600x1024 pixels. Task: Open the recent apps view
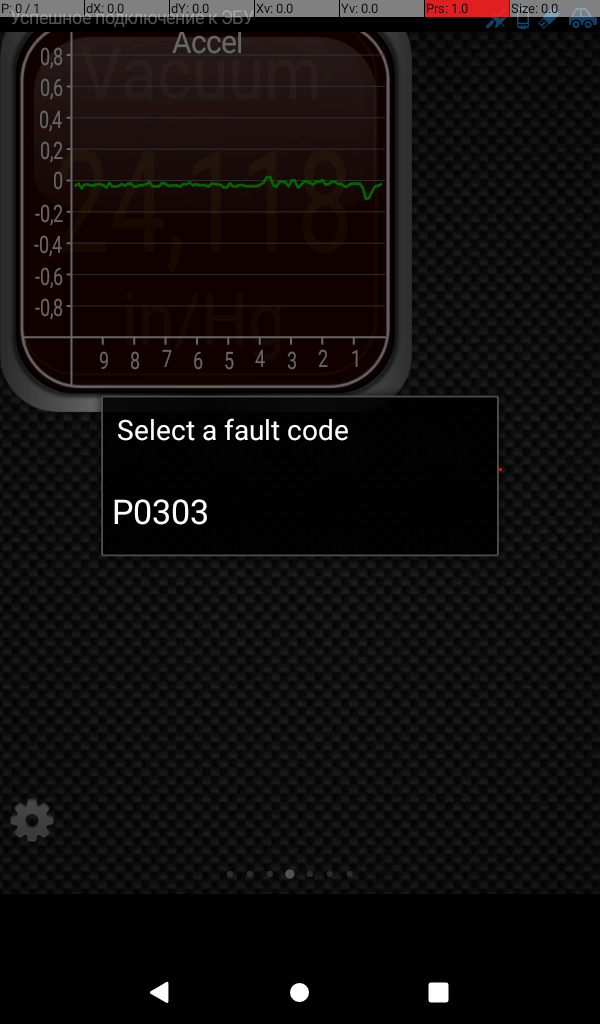[x=438, y=992]
